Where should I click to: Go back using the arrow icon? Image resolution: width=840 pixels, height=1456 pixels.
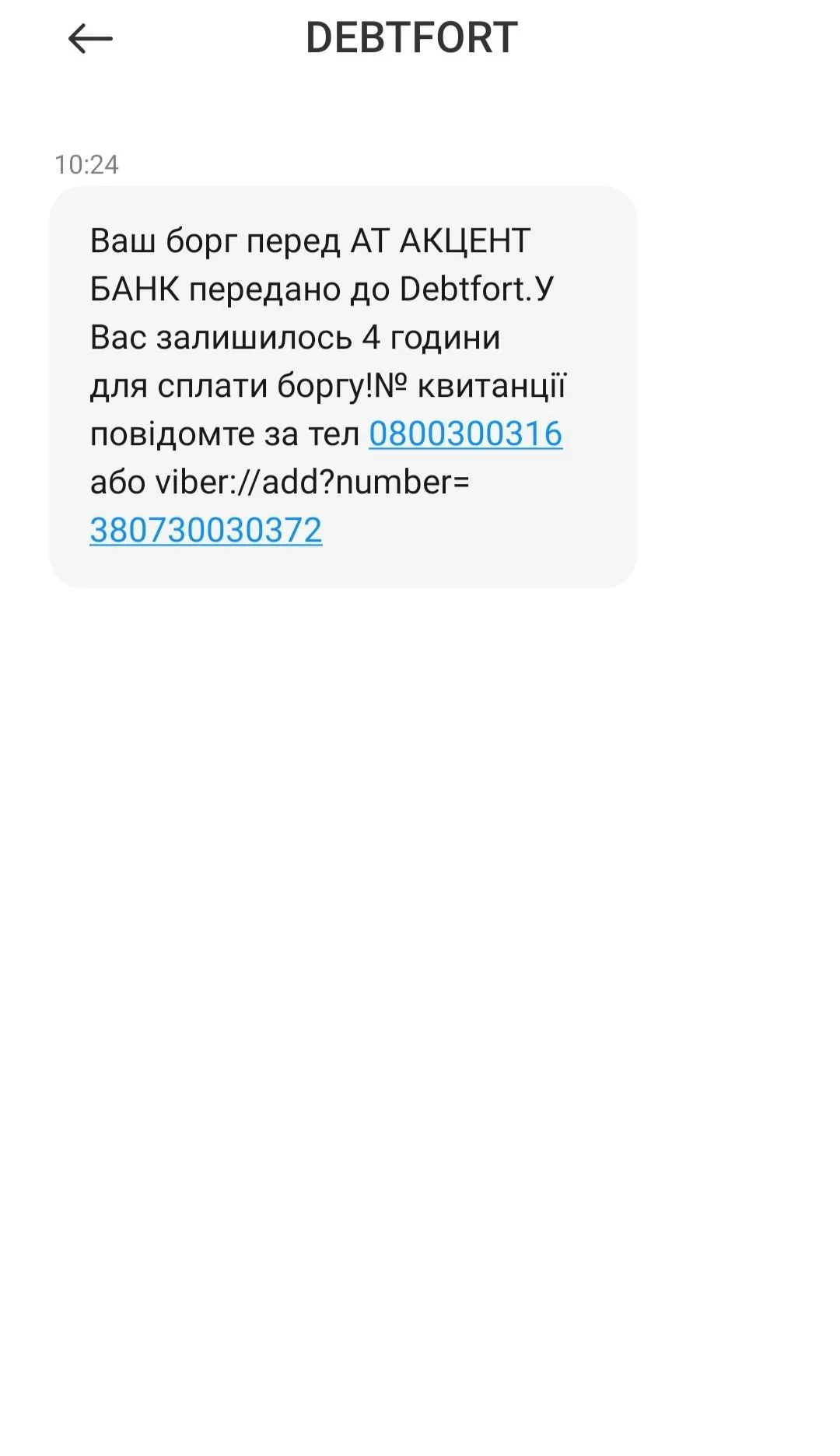click(x=90, y=39)
